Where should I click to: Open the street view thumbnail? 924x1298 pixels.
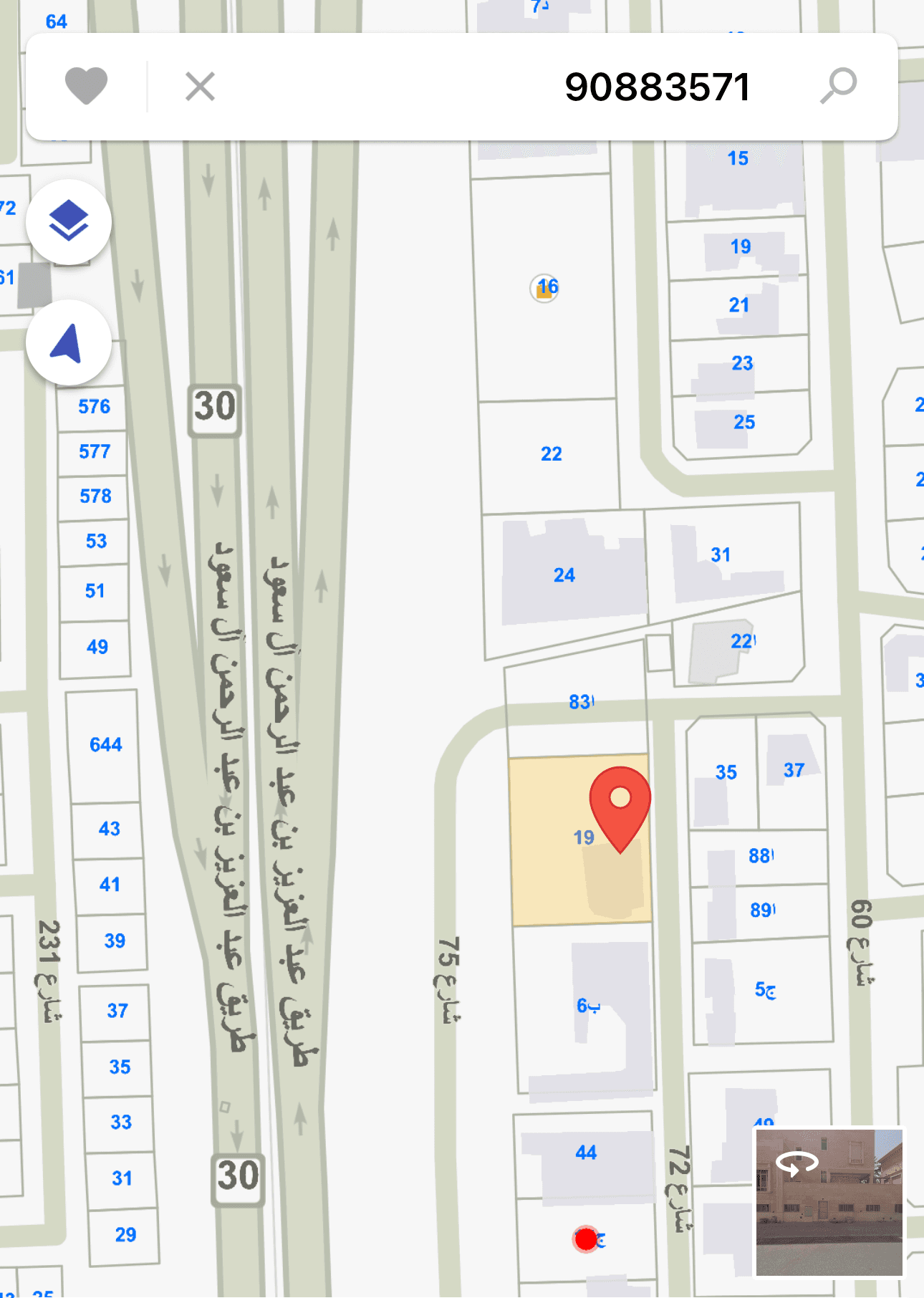click(829, 1202)
